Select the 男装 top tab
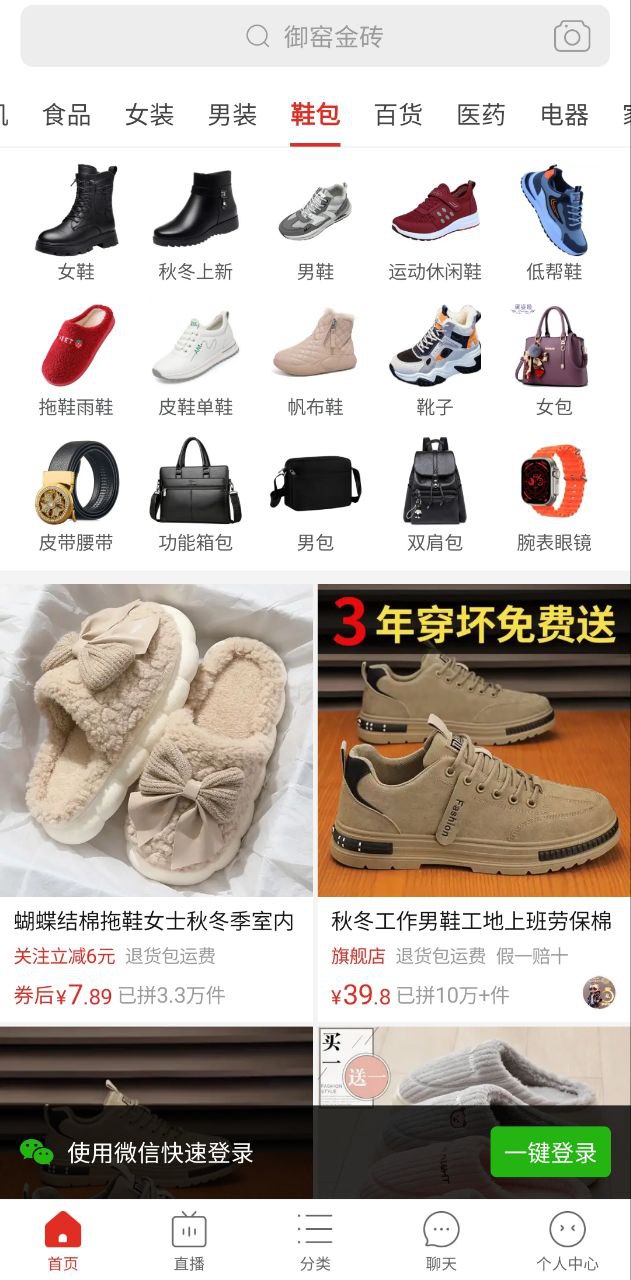The width and height of the screenshot is (631, 1280). (x=233, y=115)
